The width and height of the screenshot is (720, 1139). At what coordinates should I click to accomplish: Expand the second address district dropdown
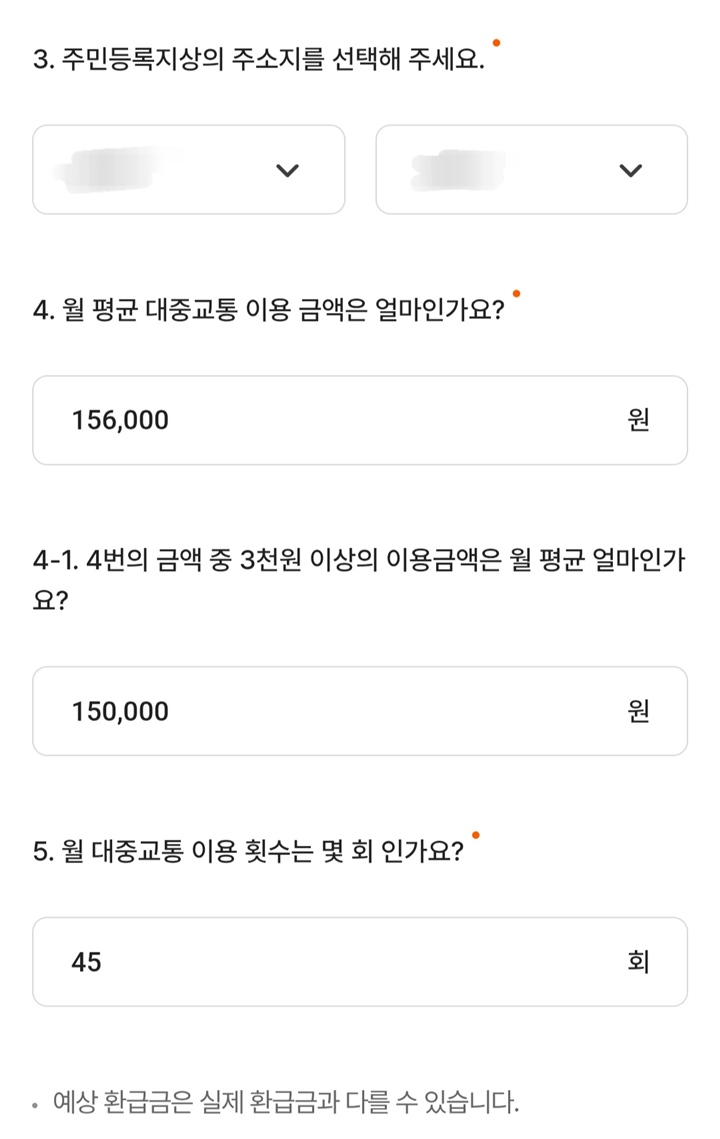click(x=530, y=170)
